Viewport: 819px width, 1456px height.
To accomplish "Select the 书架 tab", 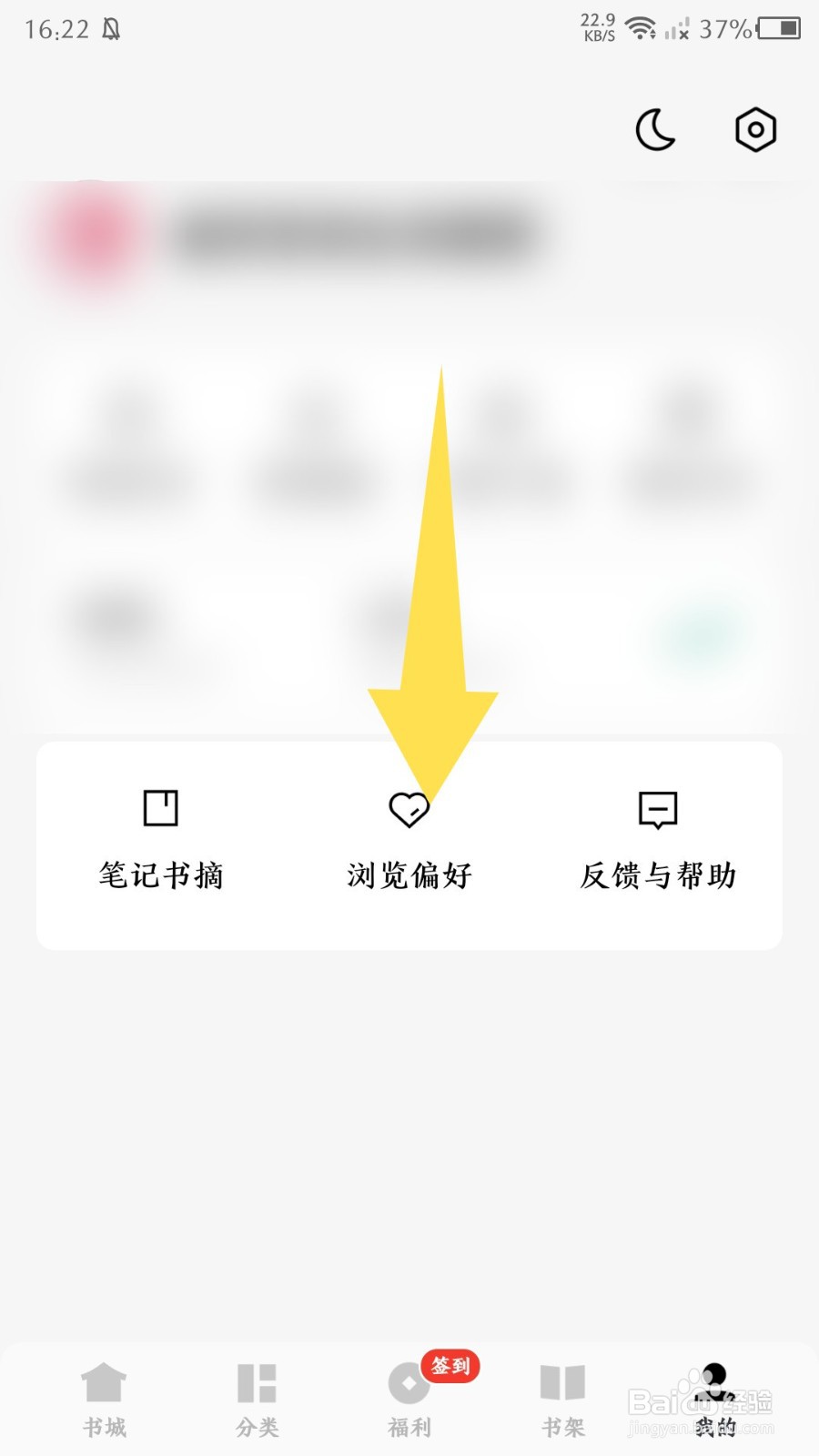I will (x=561, y=1401).
